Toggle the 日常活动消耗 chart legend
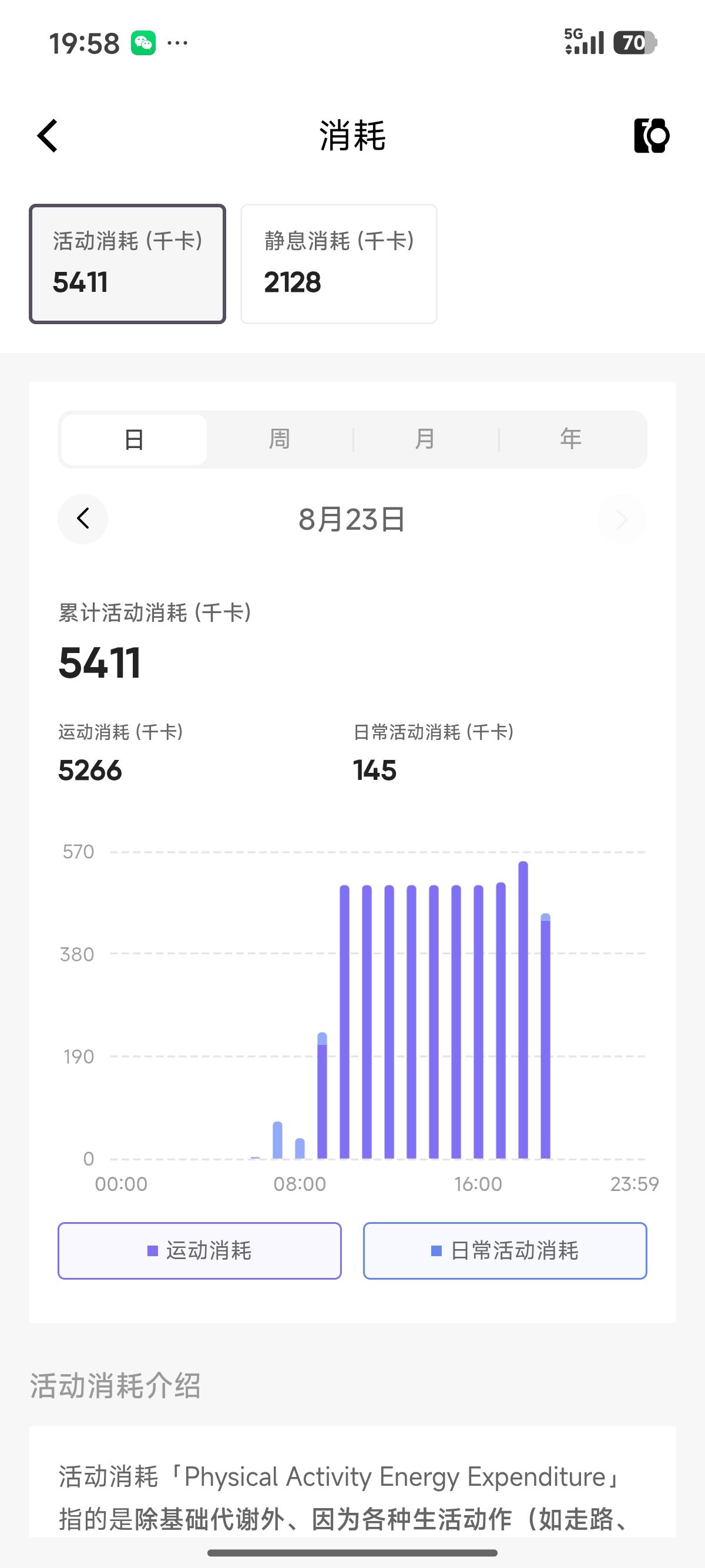Viewport: 705px width, 1568px height. [505, 1250]
